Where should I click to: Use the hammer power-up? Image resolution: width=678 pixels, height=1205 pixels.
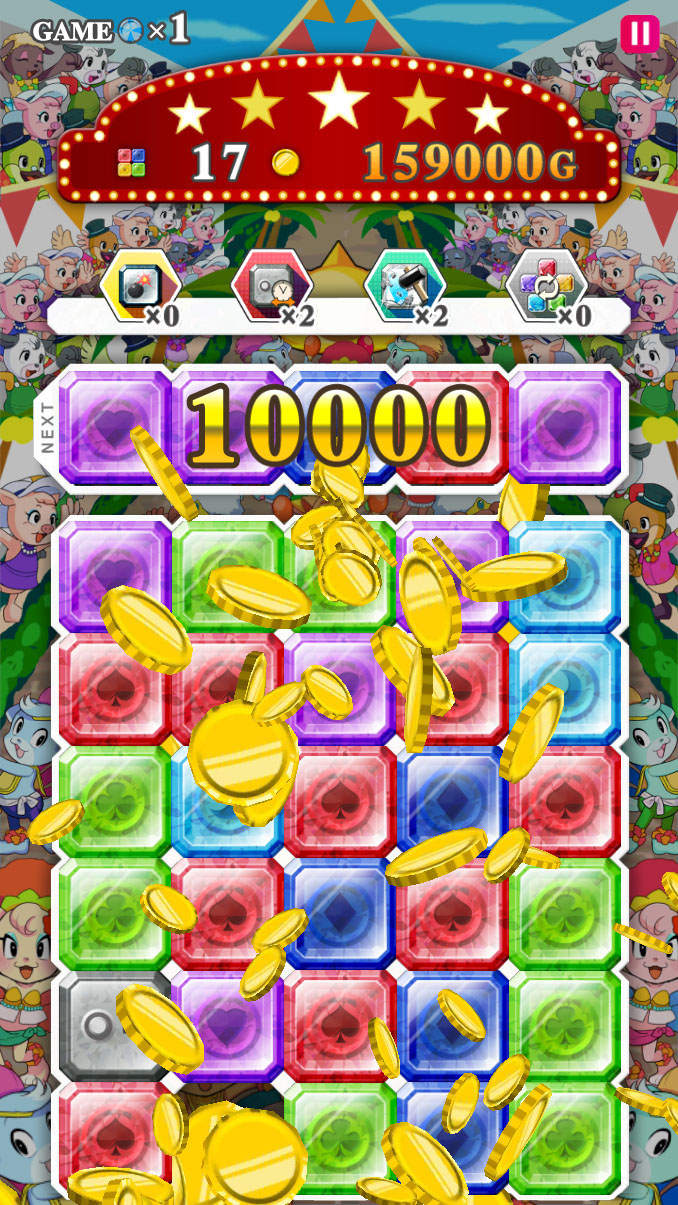pos(406,287)
